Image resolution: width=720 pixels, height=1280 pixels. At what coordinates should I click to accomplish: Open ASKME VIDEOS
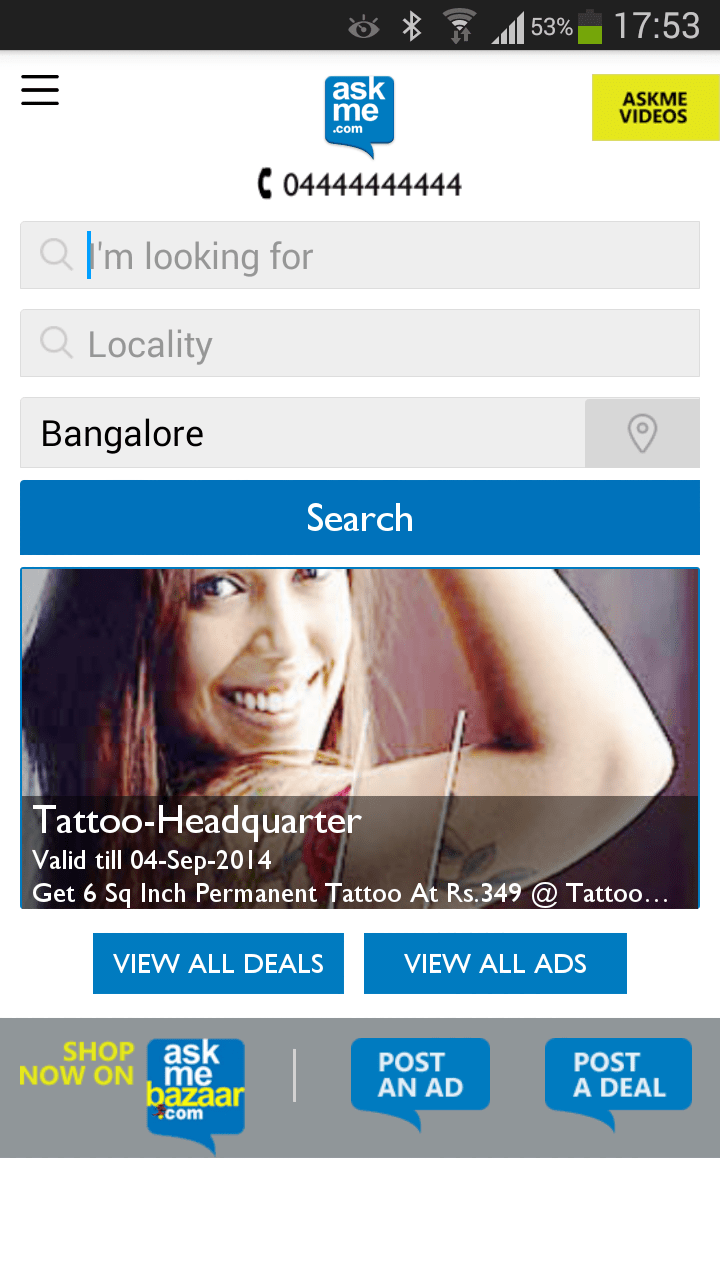656,107
